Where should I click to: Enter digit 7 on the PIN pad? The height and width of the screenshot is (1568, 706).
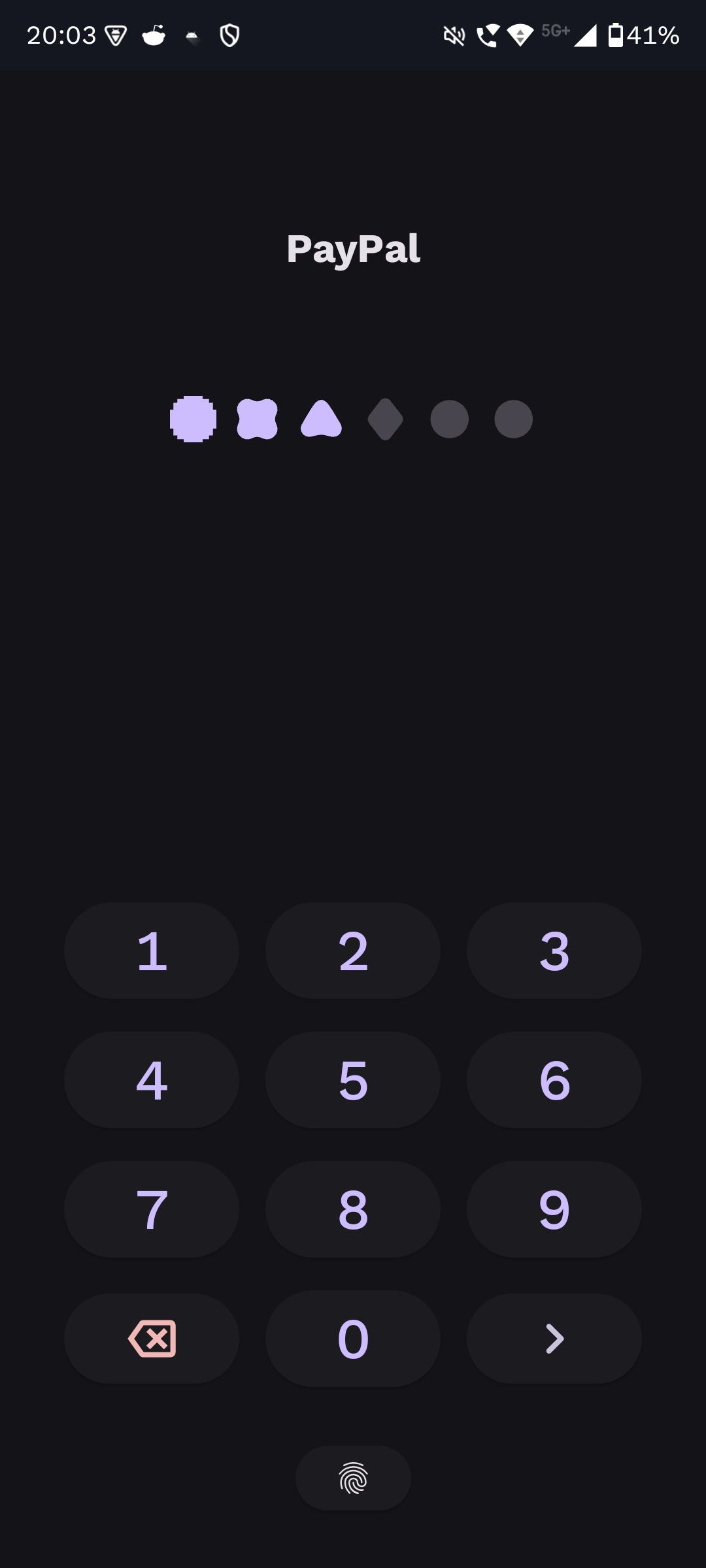[152, 1209]
